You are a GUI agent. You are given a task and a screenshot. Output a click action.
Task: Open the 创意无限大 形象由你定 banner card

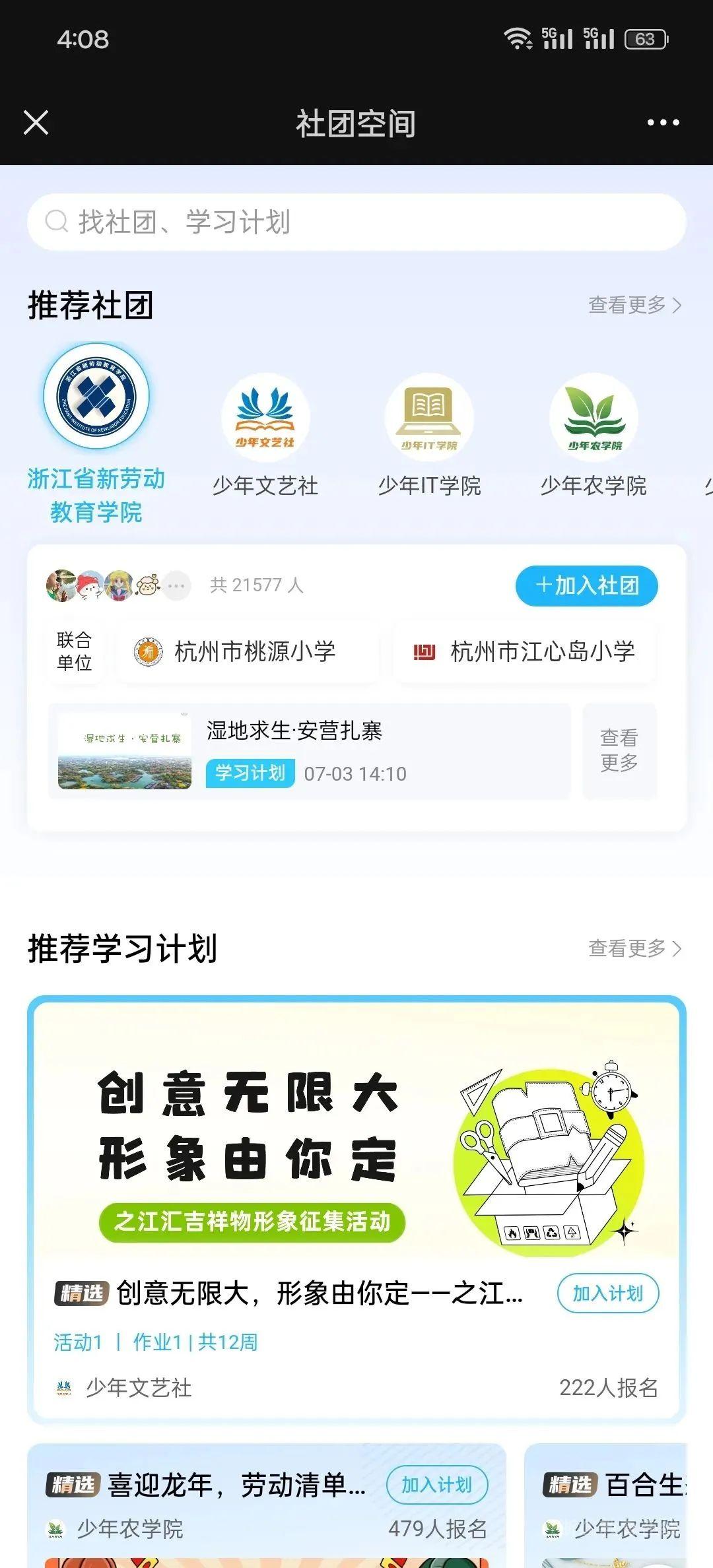tap(356, 1128)
